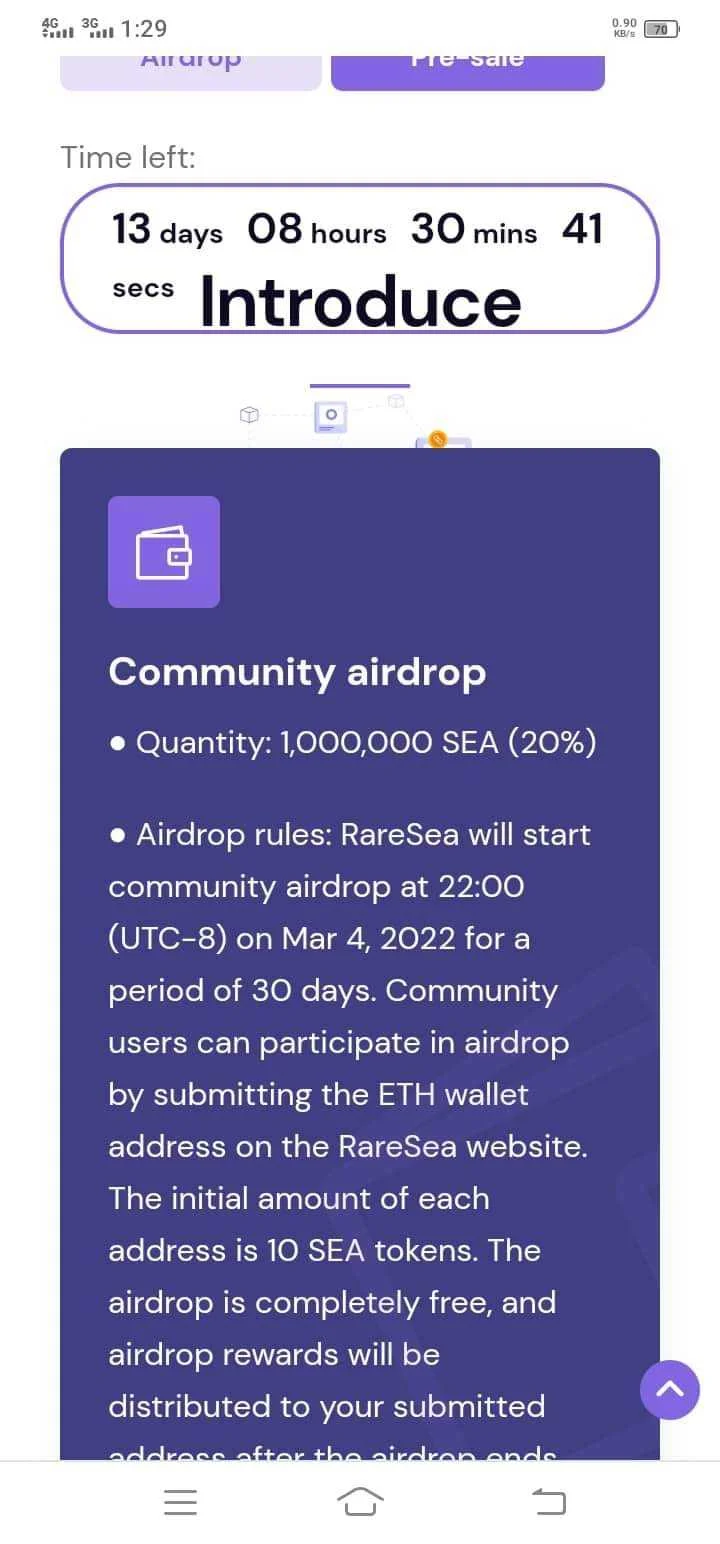
Task: Tap the Airdrop button
Action: (x=191, y=70)
